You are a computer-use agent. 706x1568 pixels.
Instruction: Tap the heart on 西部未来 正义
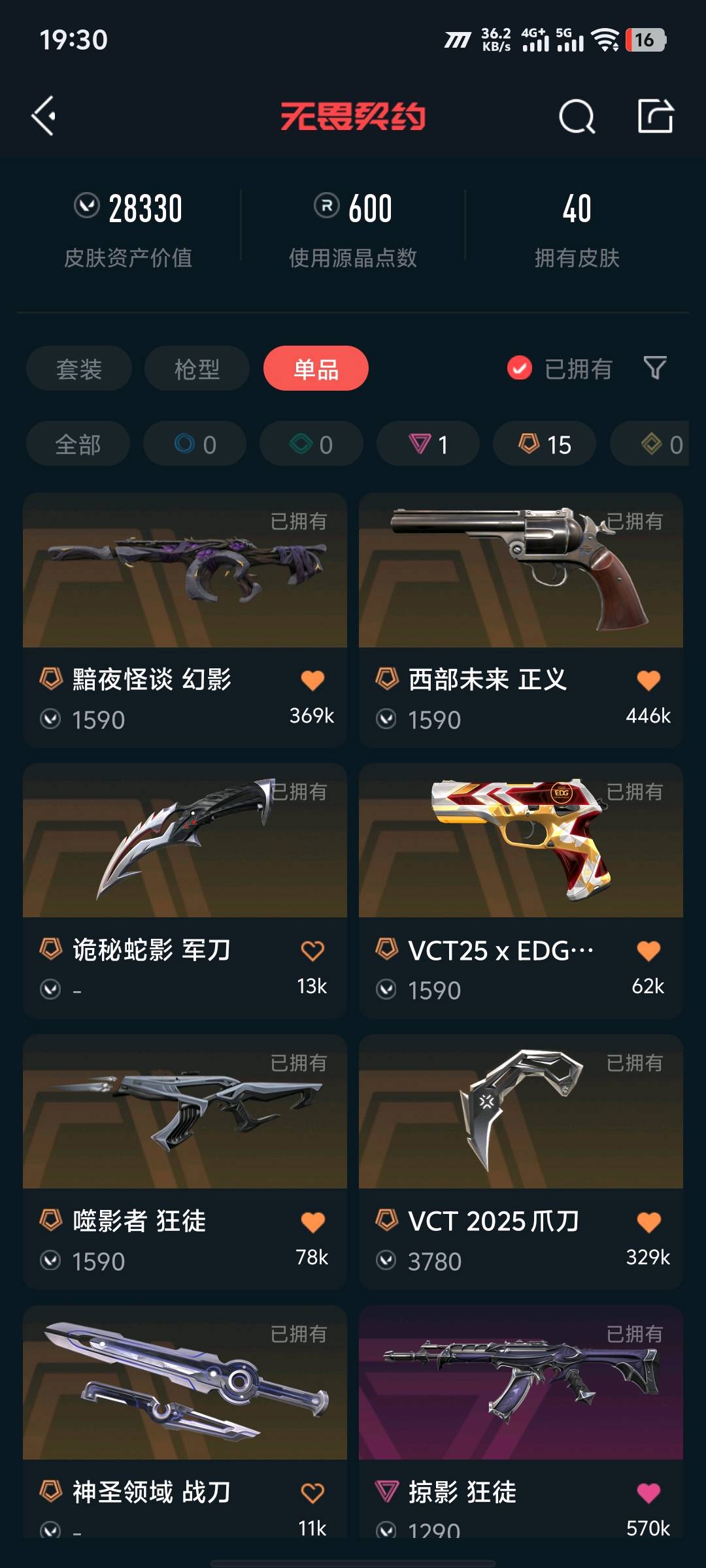[x=648, y=680]
